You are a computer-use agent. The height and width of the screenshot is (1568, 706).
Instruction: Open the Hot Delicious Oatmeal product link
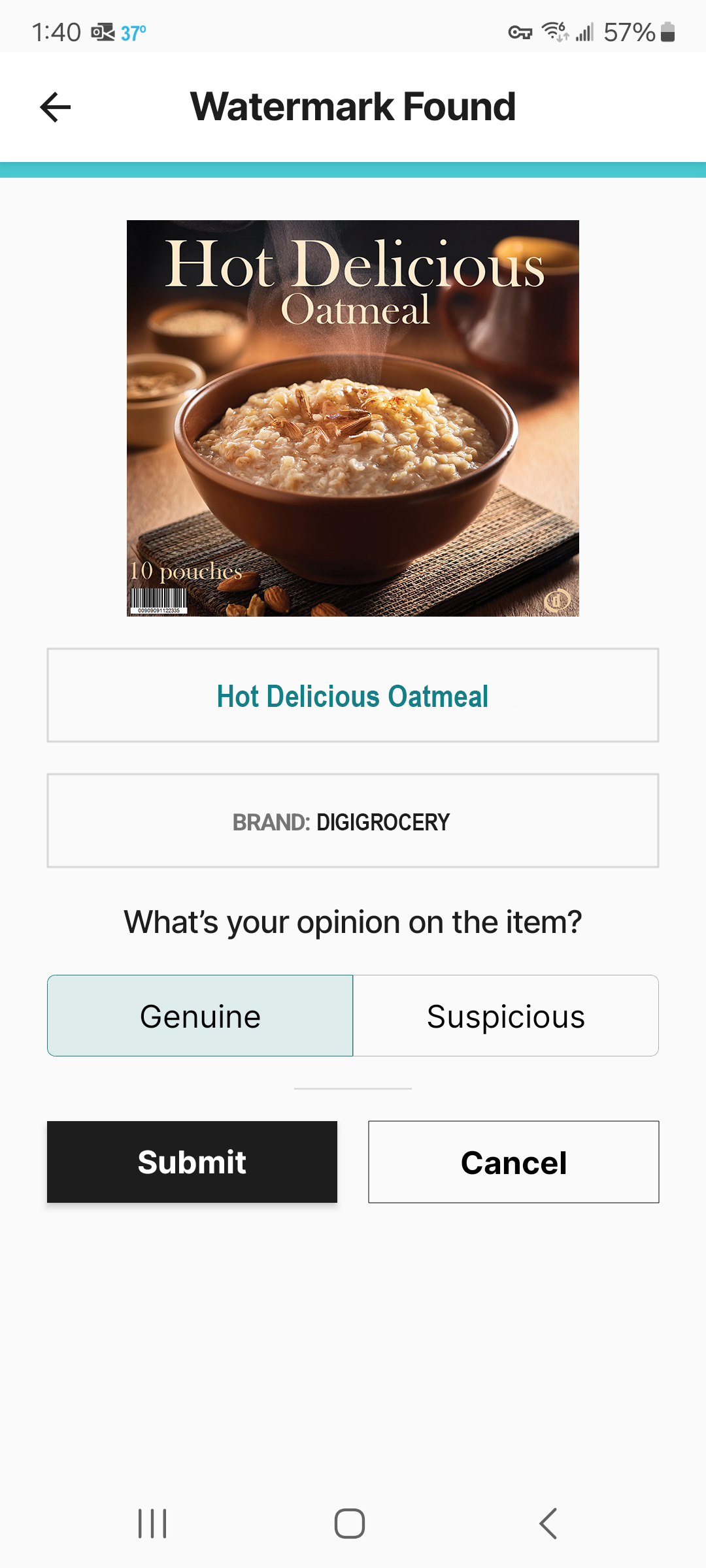(x=352, y=696)
